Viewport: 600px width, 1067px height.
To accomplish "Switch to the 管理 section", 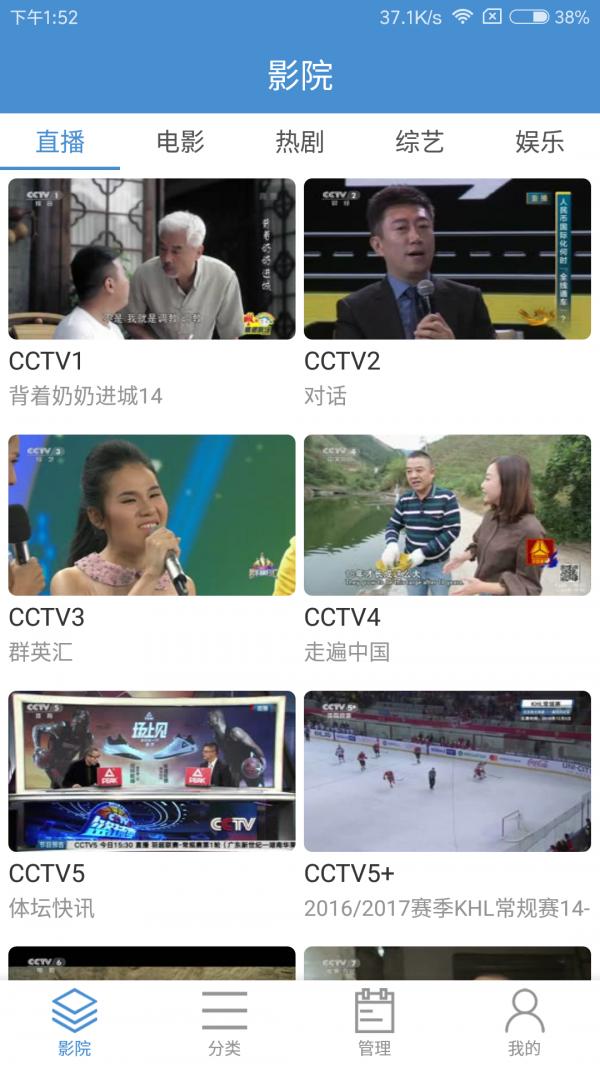I will click(x=375, y=1022).
